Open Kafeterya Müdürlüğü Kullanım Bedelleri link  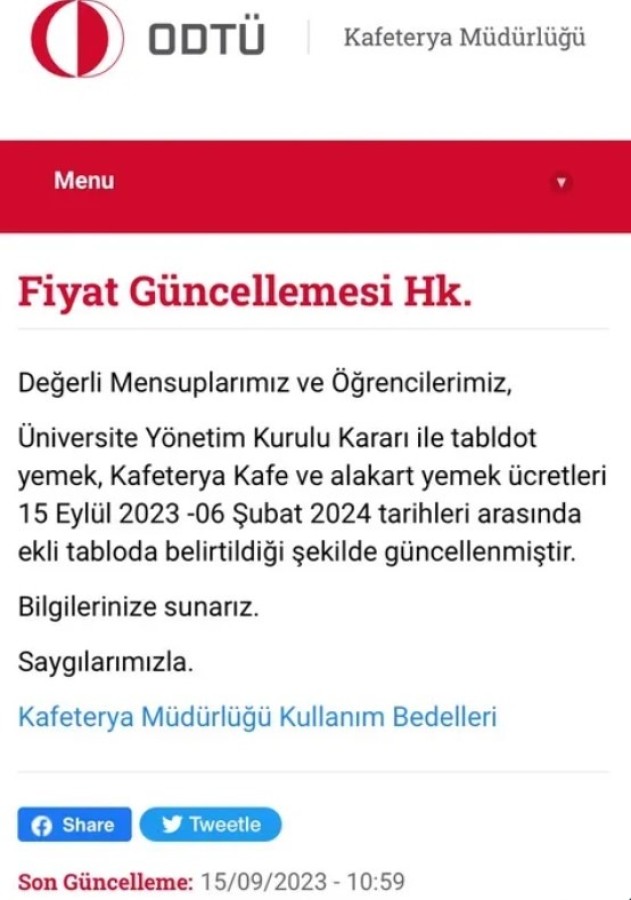point(257,717)
